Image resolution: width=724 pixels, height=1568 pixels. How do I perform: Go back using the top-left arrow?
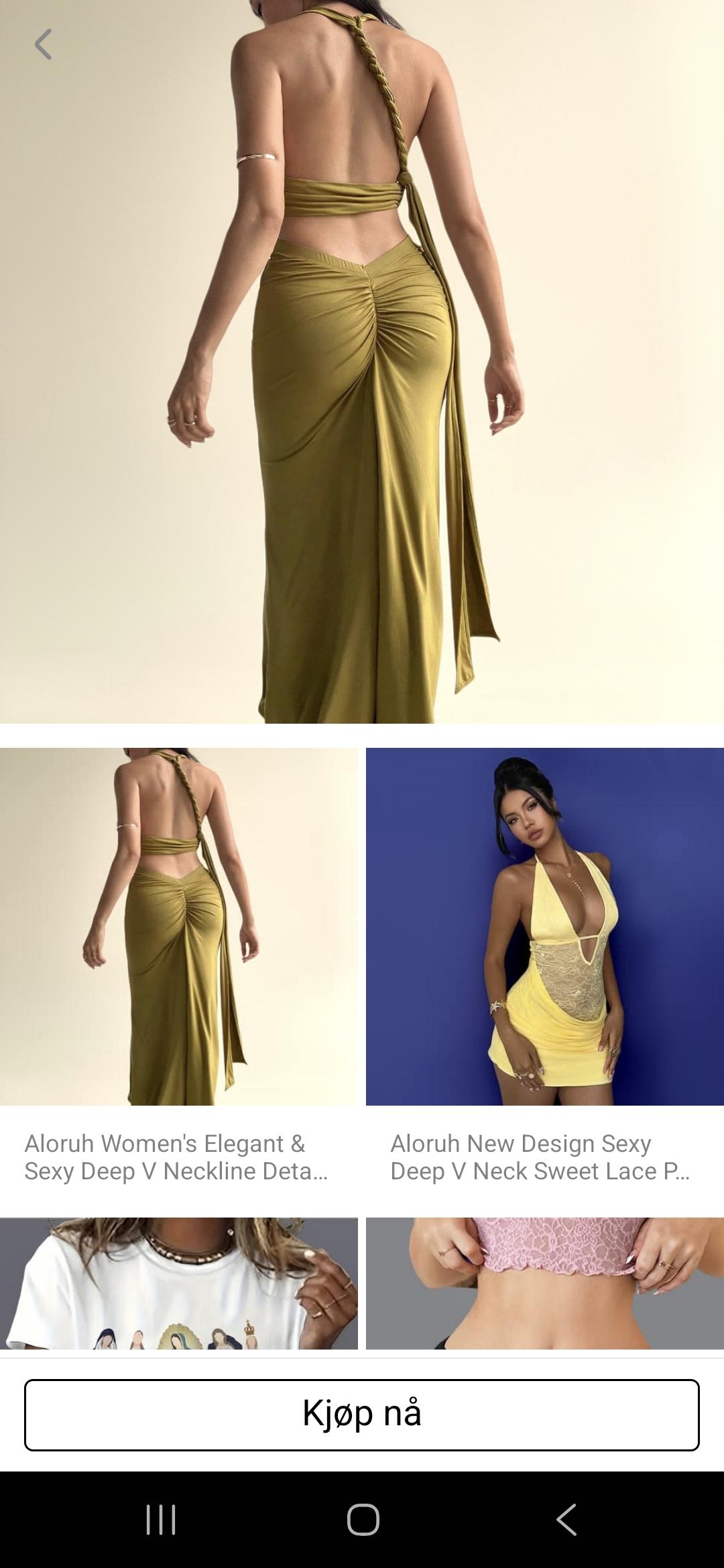(x=44, y=45)
